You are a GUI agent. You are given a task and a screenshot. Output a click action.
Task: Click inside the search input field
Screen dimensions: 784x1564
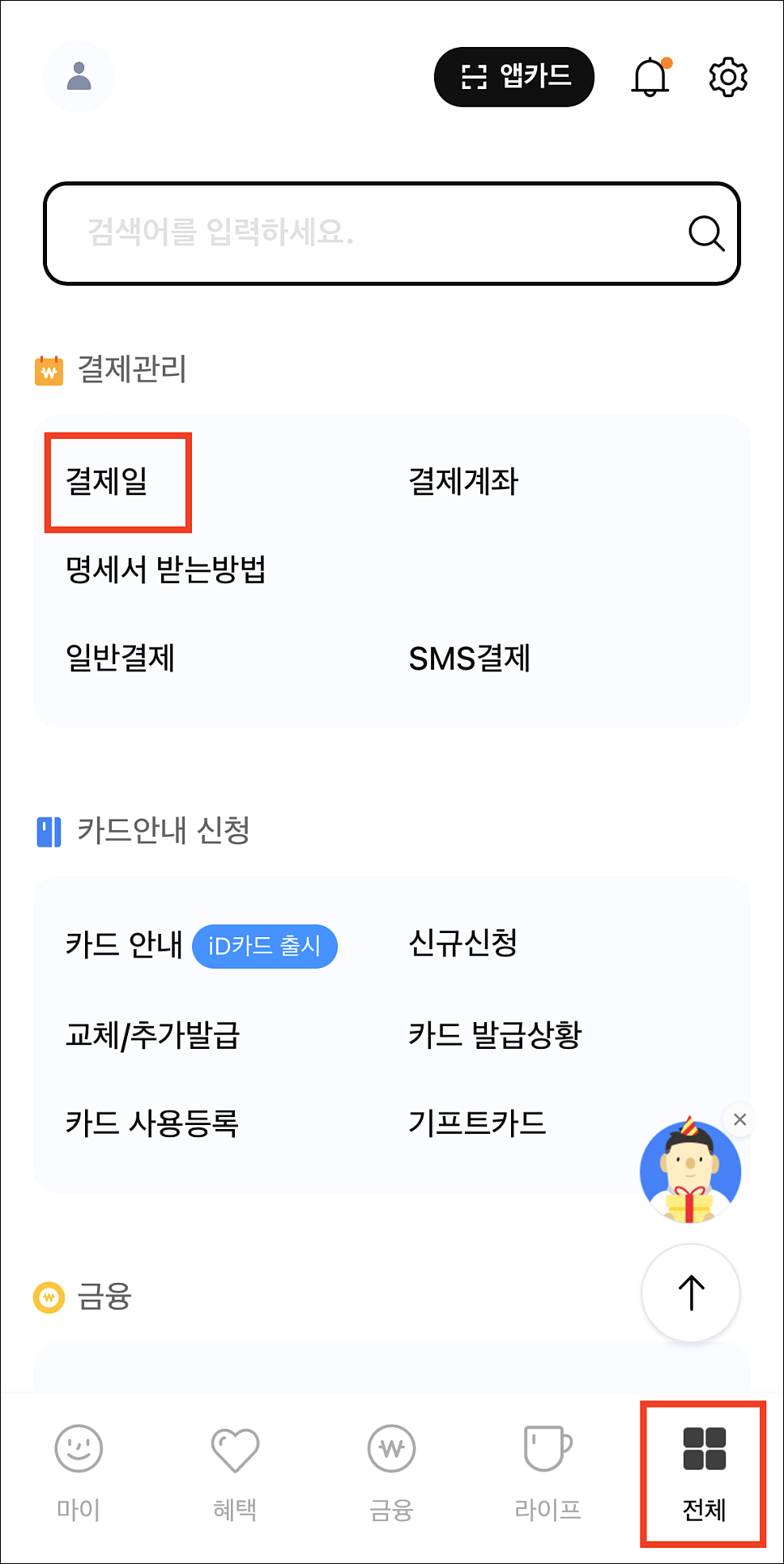pos(324,233)
